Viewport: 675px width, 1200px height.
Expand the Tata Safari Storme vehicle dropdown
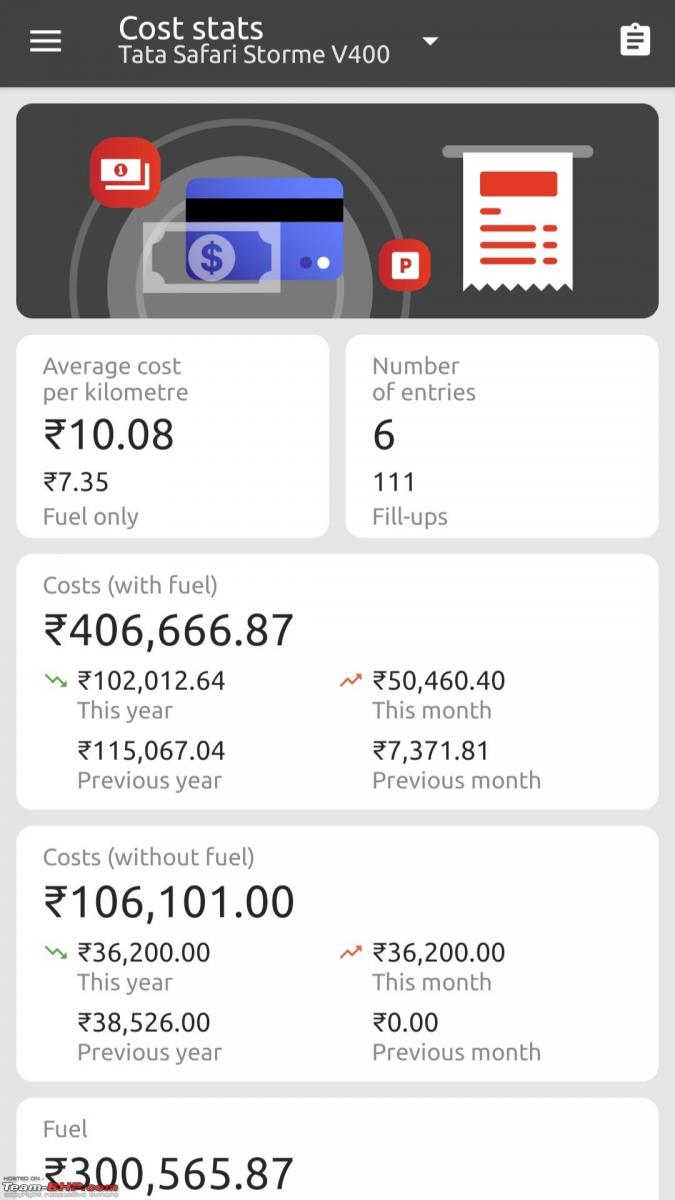point(430,41)
